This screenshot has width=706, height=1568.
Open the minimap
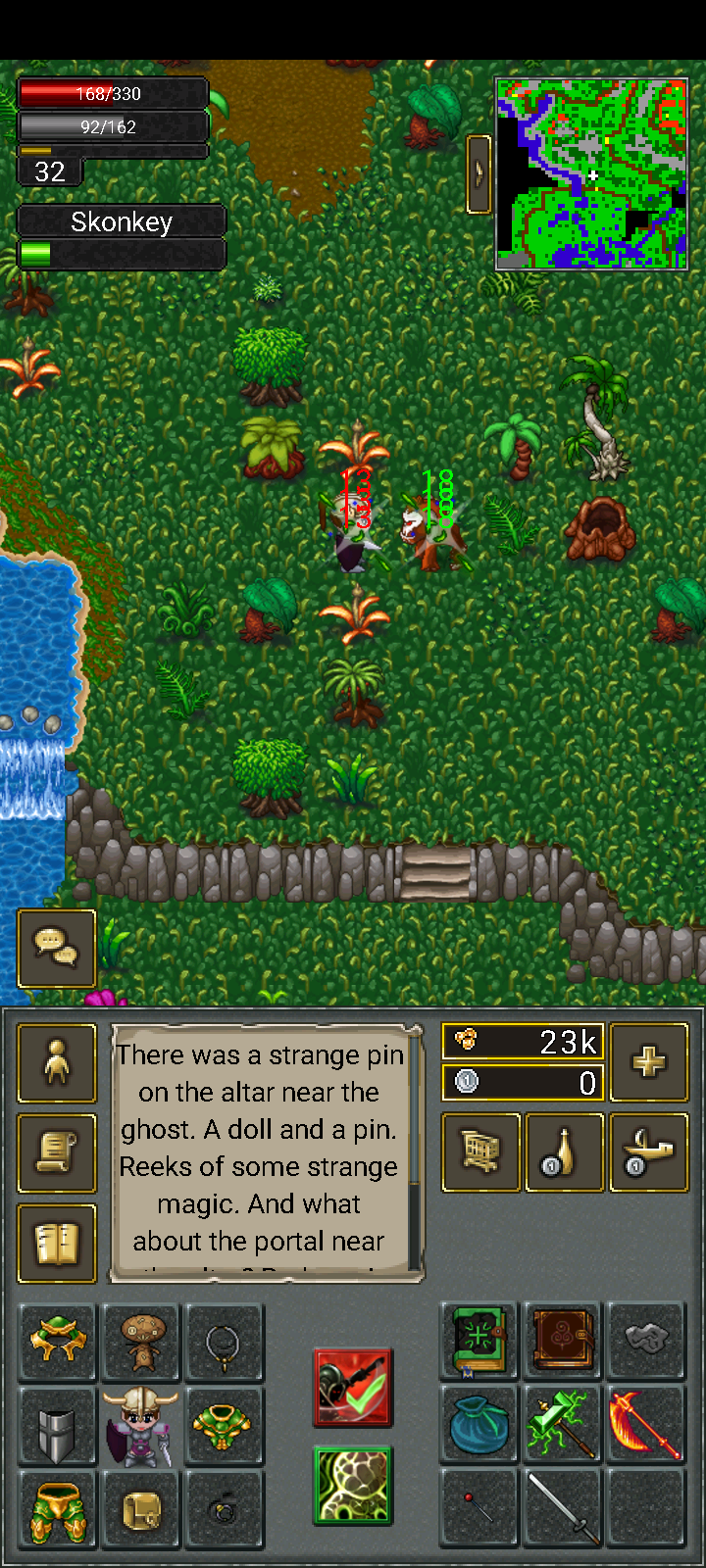point(591,173)
